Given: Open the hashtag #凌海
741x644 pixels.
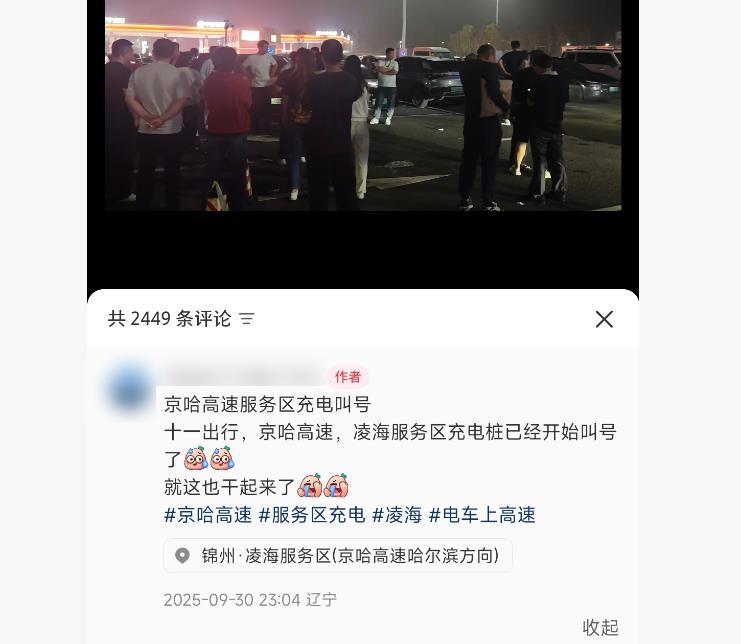Looking at the screenshot, I should 397,515.
